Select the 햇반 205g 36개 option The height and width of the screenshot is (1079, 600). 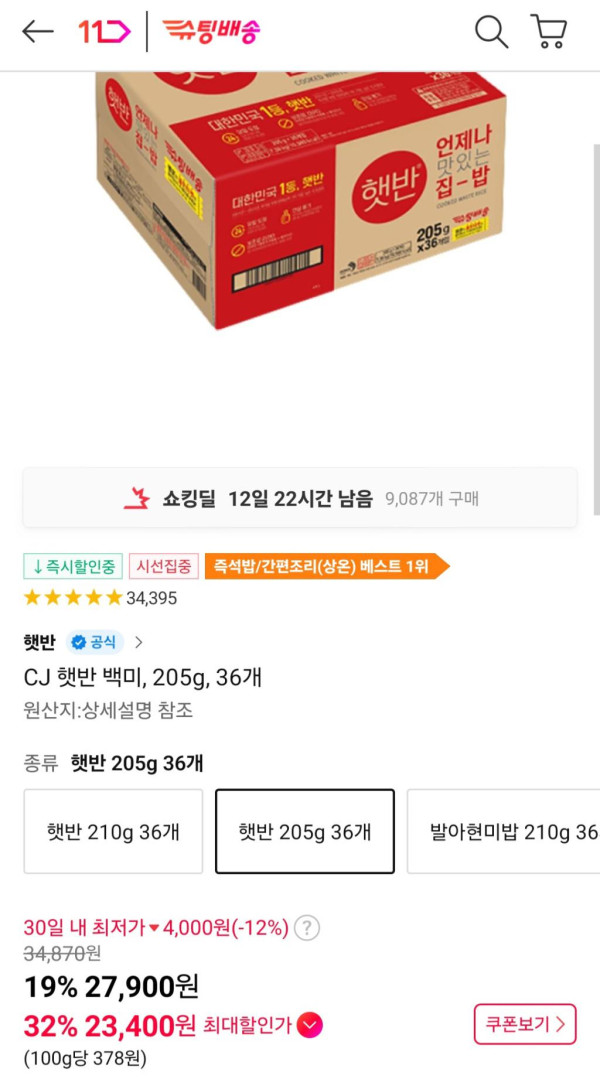click(305, 831)
